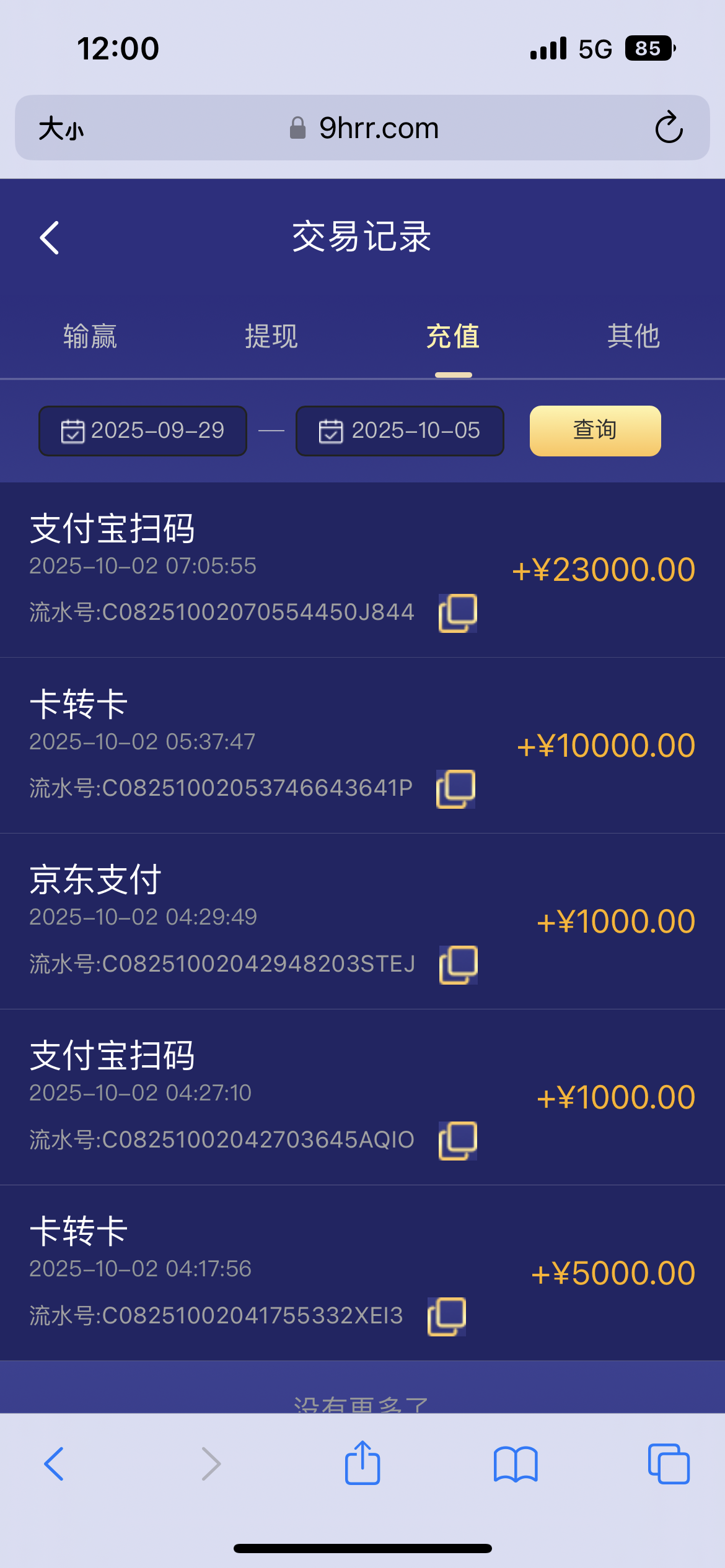Copy the 京东支付 ¥1000 流水号
Screen dimensions: 725x1568
tap(458, 964)
